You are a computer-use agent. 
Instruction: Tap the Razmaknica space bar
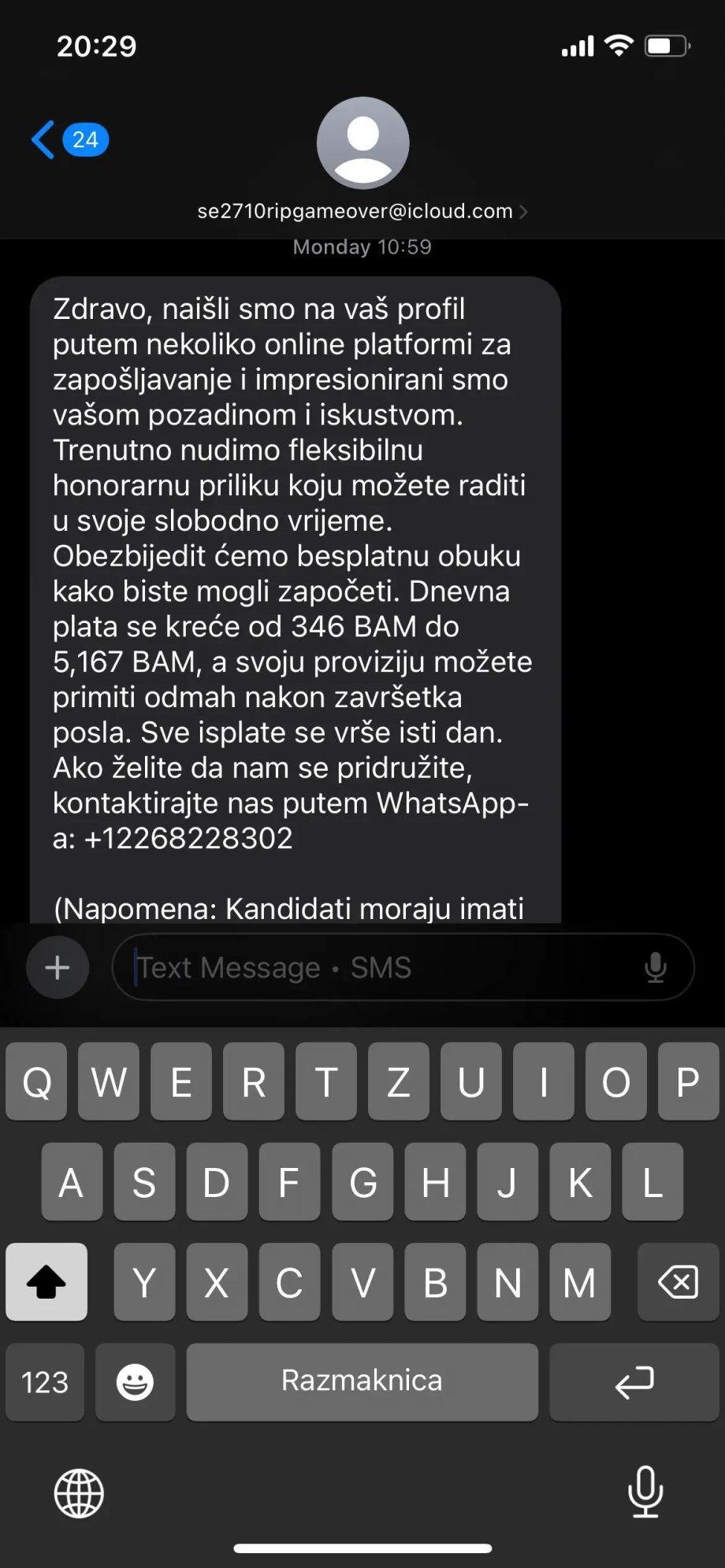pyautogui.click(x=362, y=1382)
